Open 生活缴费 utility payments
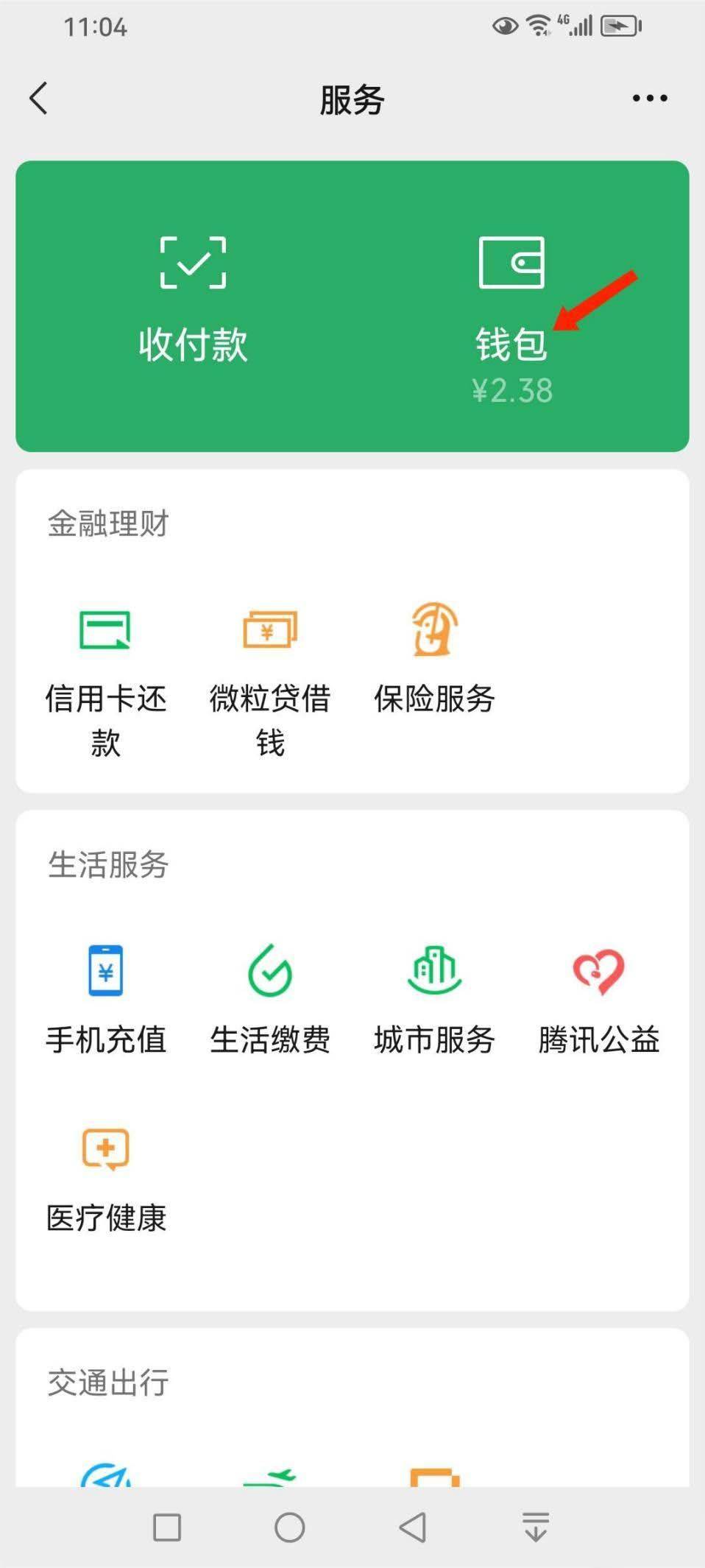705x1568 pixels. point(270,997)
